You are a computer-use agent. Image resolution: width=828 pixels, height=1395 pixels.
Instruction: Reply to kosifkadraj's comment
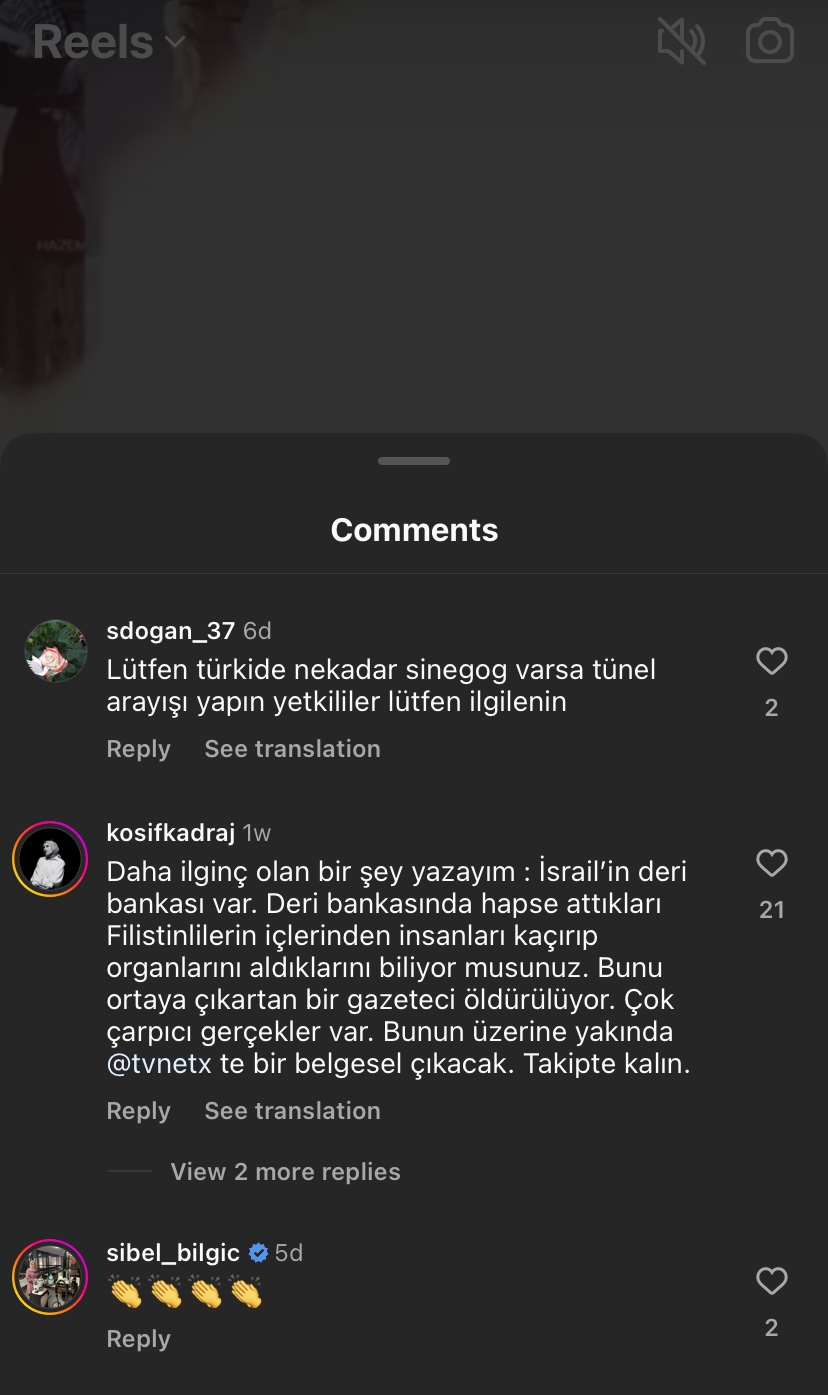pyautogui.click(x=138, y=1111)
